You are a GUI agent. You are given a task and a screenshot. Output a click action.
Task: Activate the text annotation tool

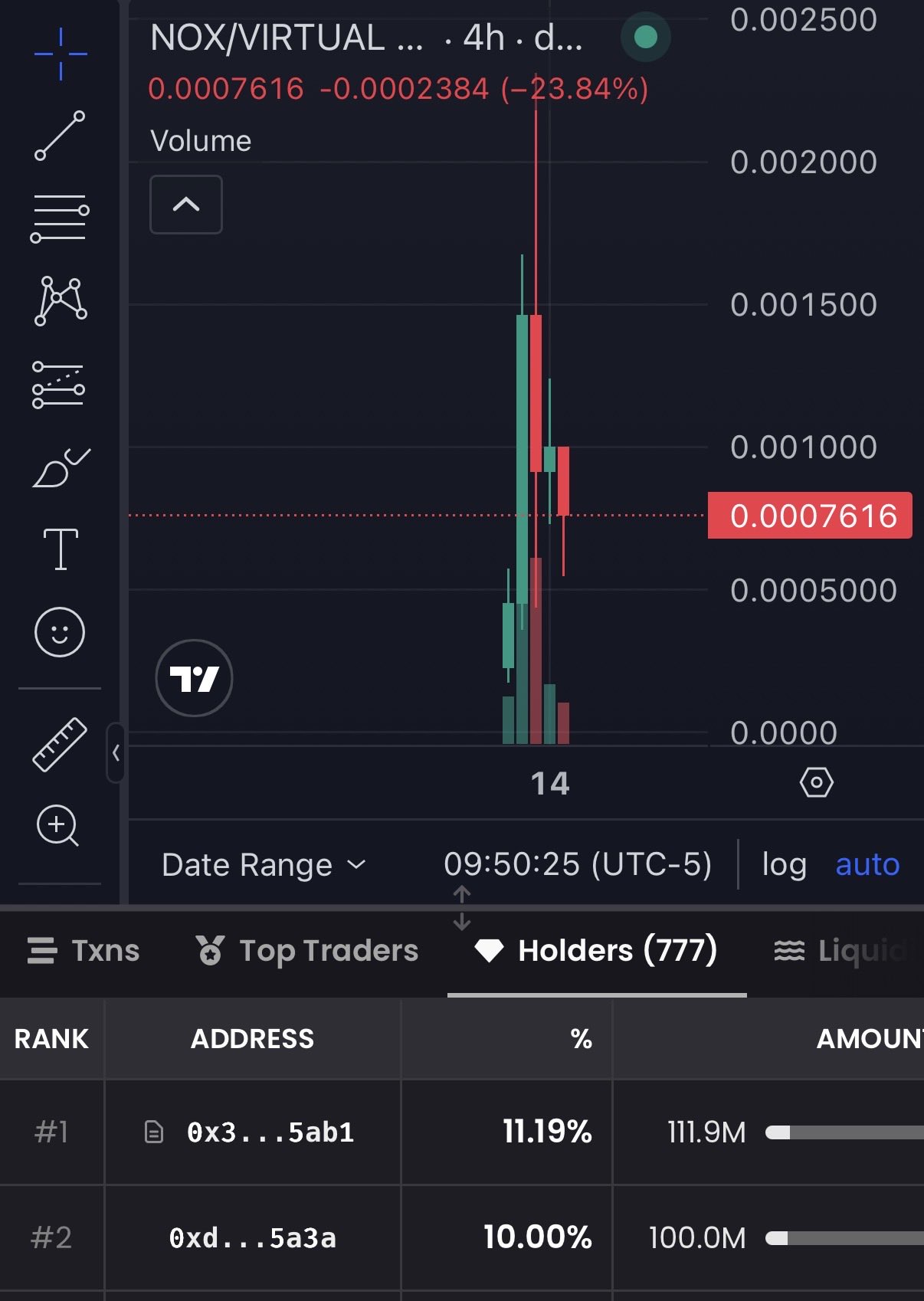pyautogui.click(x=60, y=549)
